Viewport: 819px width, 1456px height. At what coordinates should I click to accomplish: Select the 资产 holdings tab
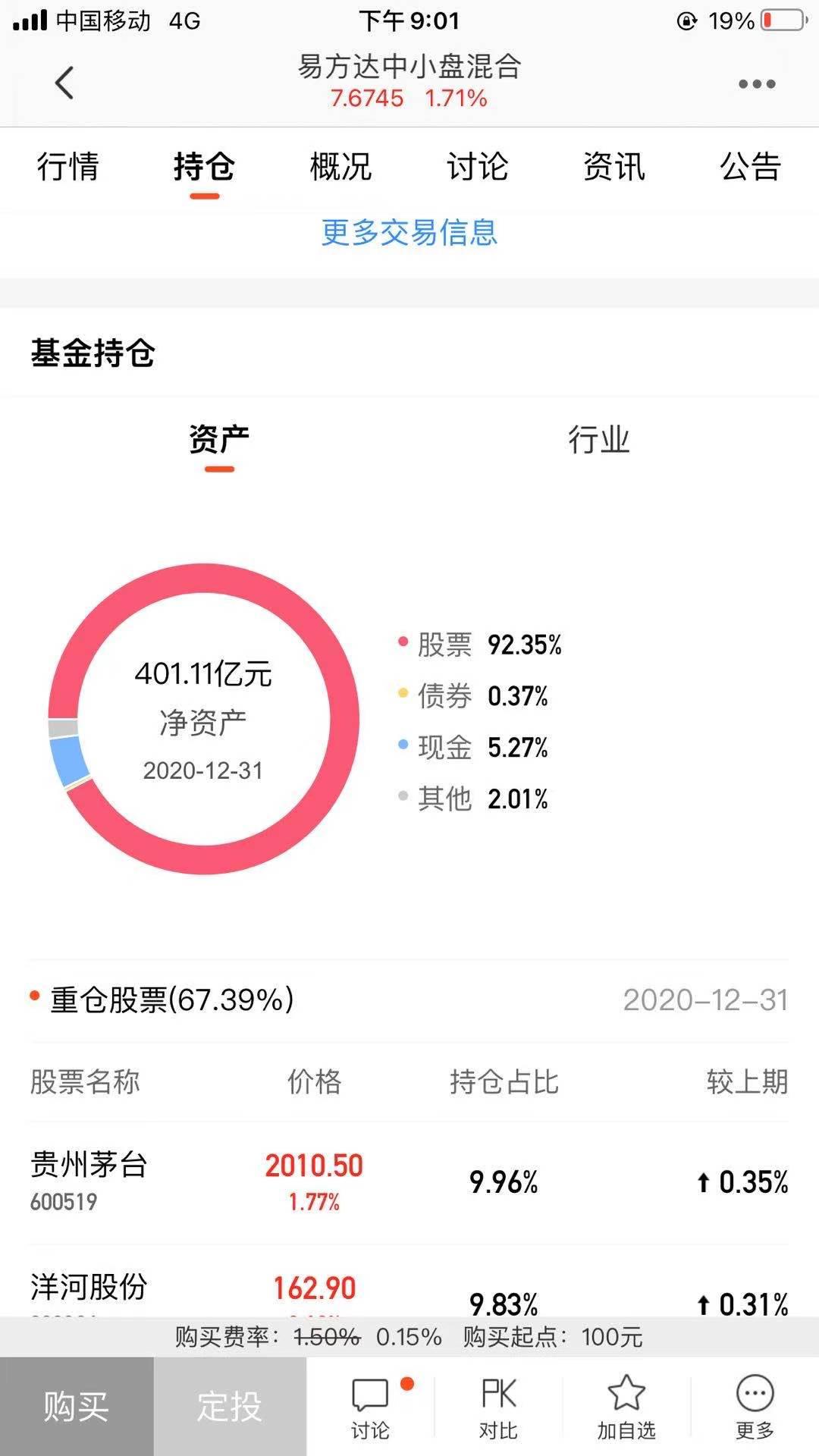(x=219, y=440)
